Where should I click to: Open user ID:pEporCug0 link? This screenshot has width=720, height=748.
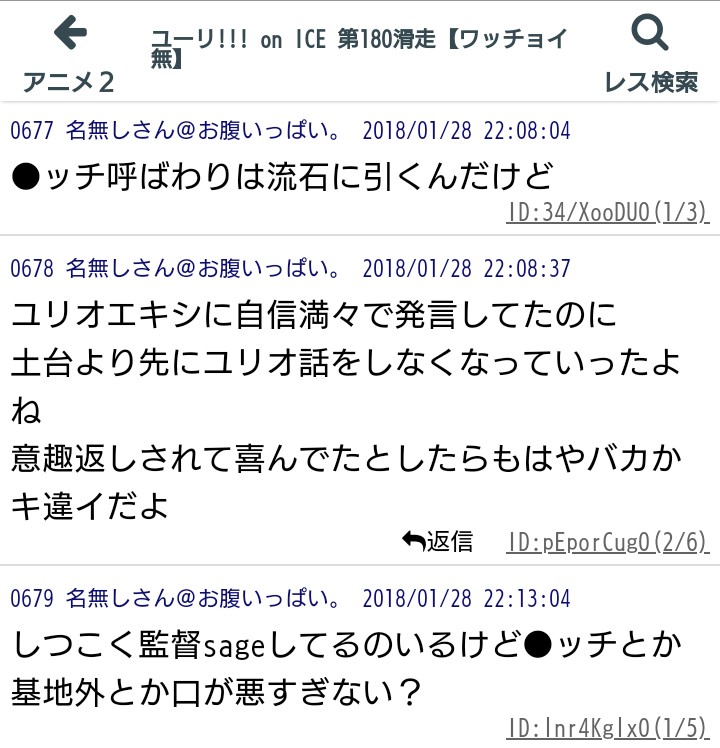(x=607, y=542)
